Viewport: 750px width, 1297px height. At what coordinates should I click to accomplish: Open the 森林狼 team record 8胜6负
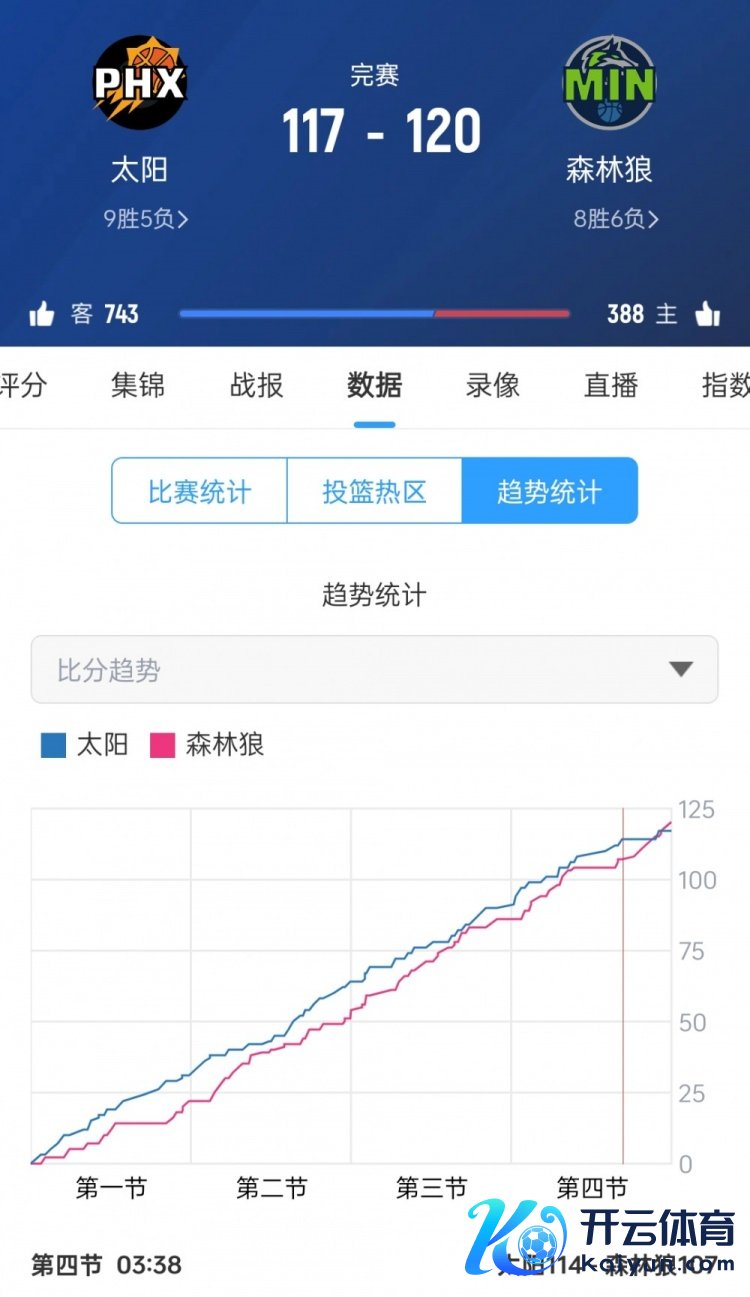(616, 219)
